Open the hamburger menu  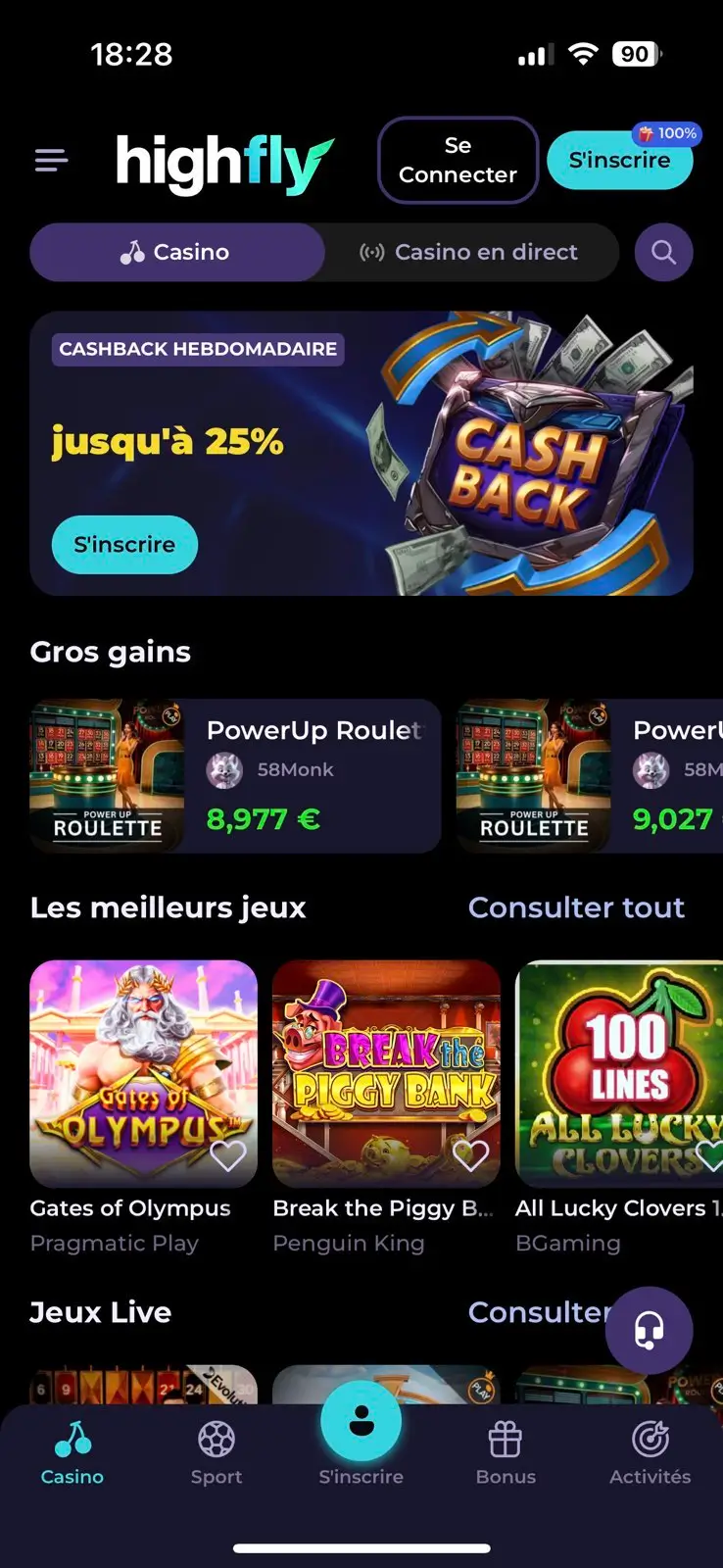(x=51, y=160)
